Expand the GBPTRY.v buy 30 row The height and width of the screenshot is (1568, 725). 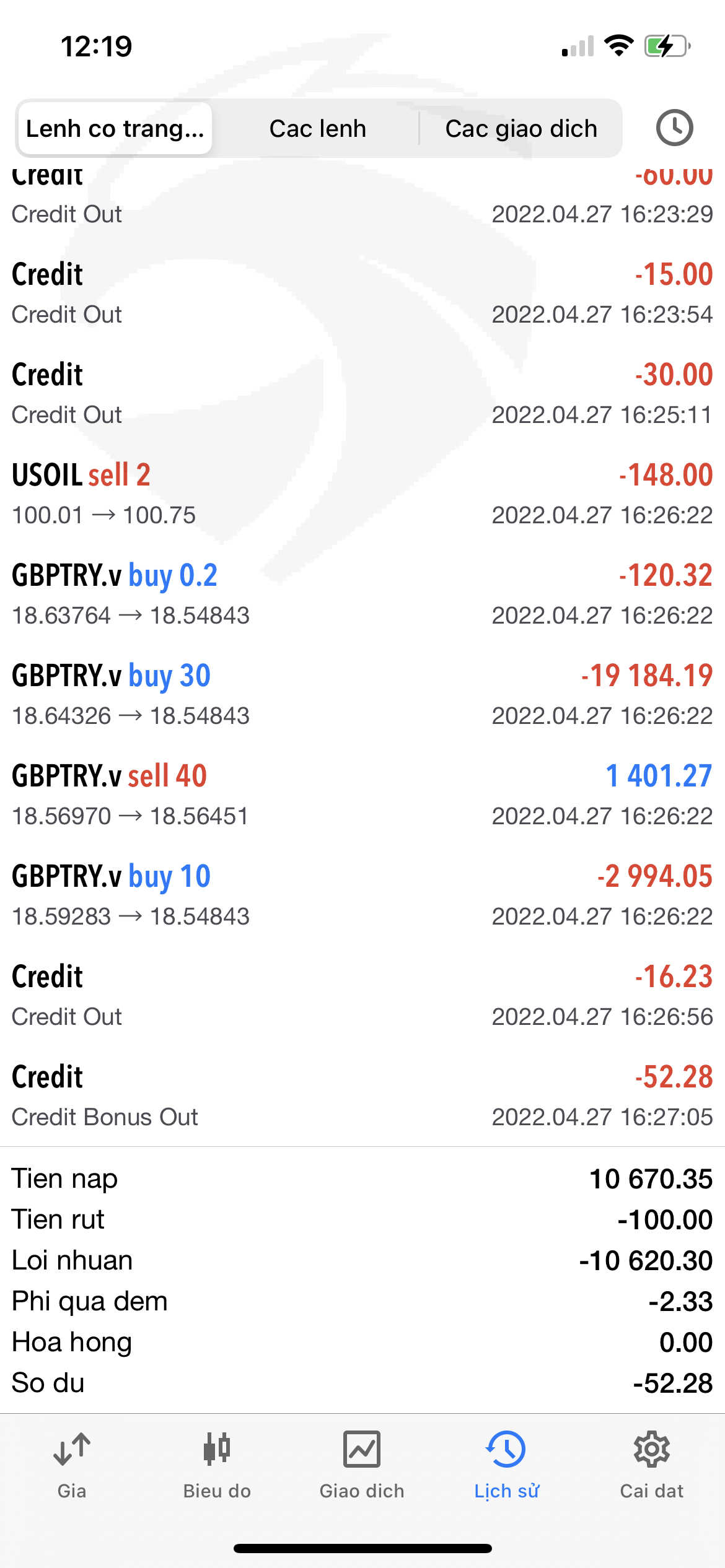362,694
